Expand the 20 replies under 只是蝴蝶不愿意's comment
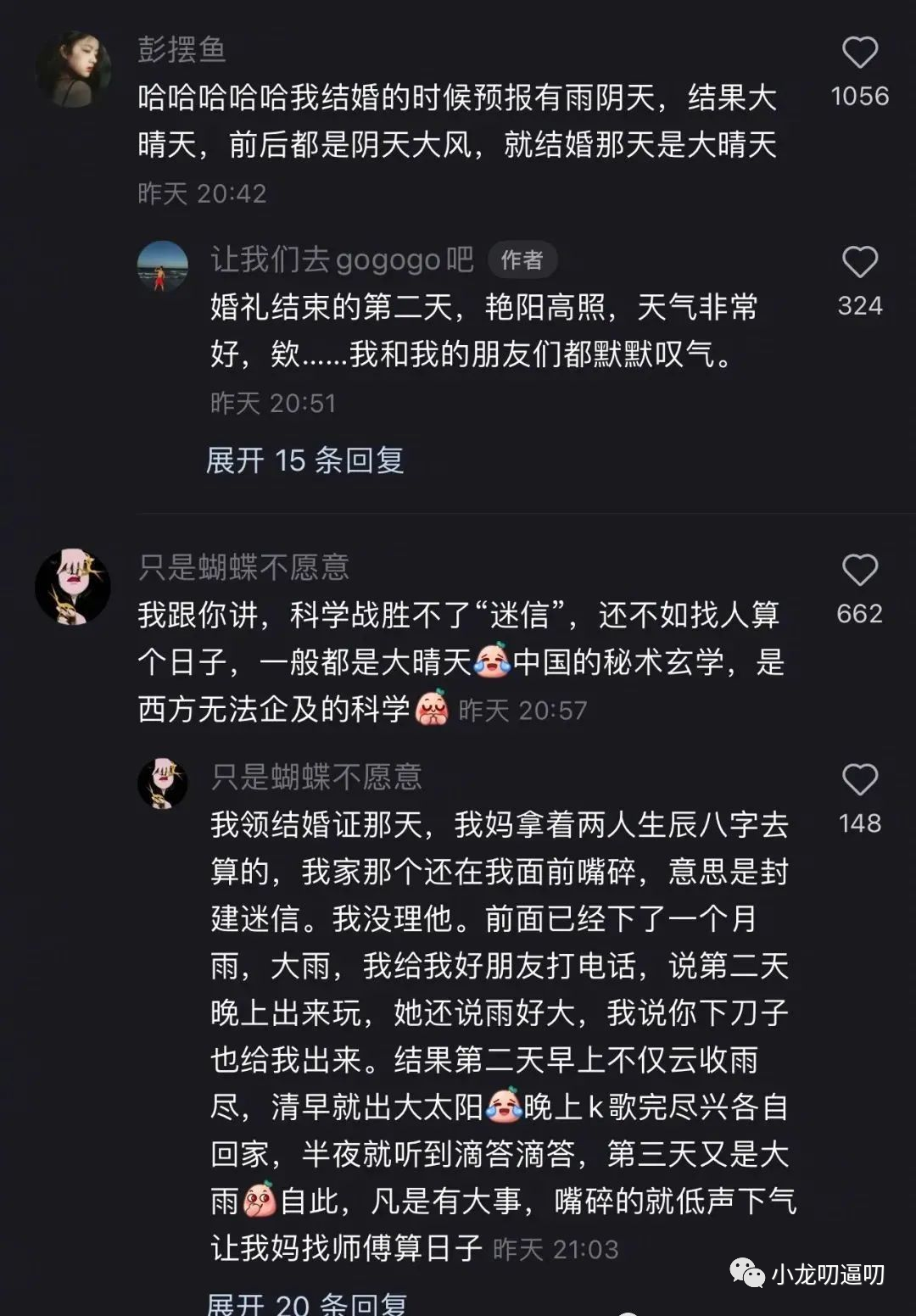916x1316 pixels. coord(306,1304)
